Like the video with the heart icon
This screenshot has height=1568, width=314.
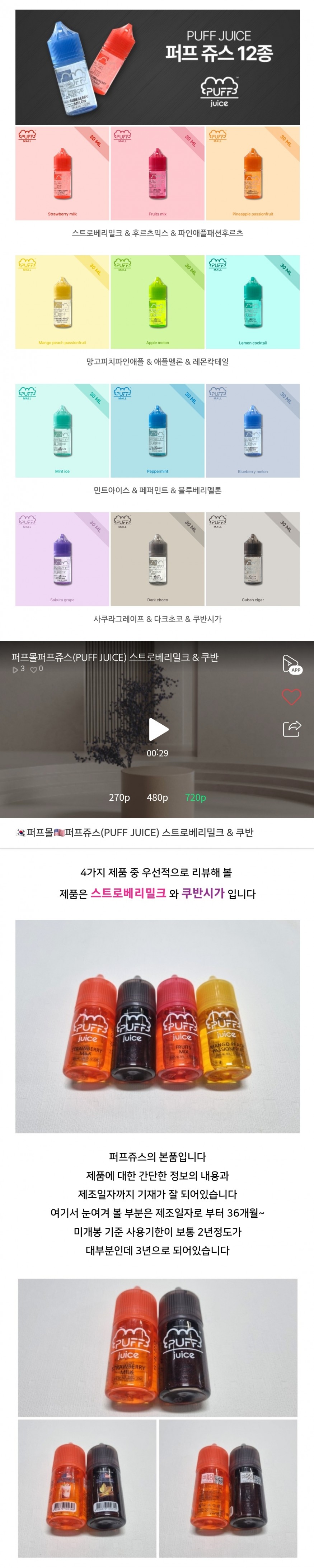click(x=291, y=696)
